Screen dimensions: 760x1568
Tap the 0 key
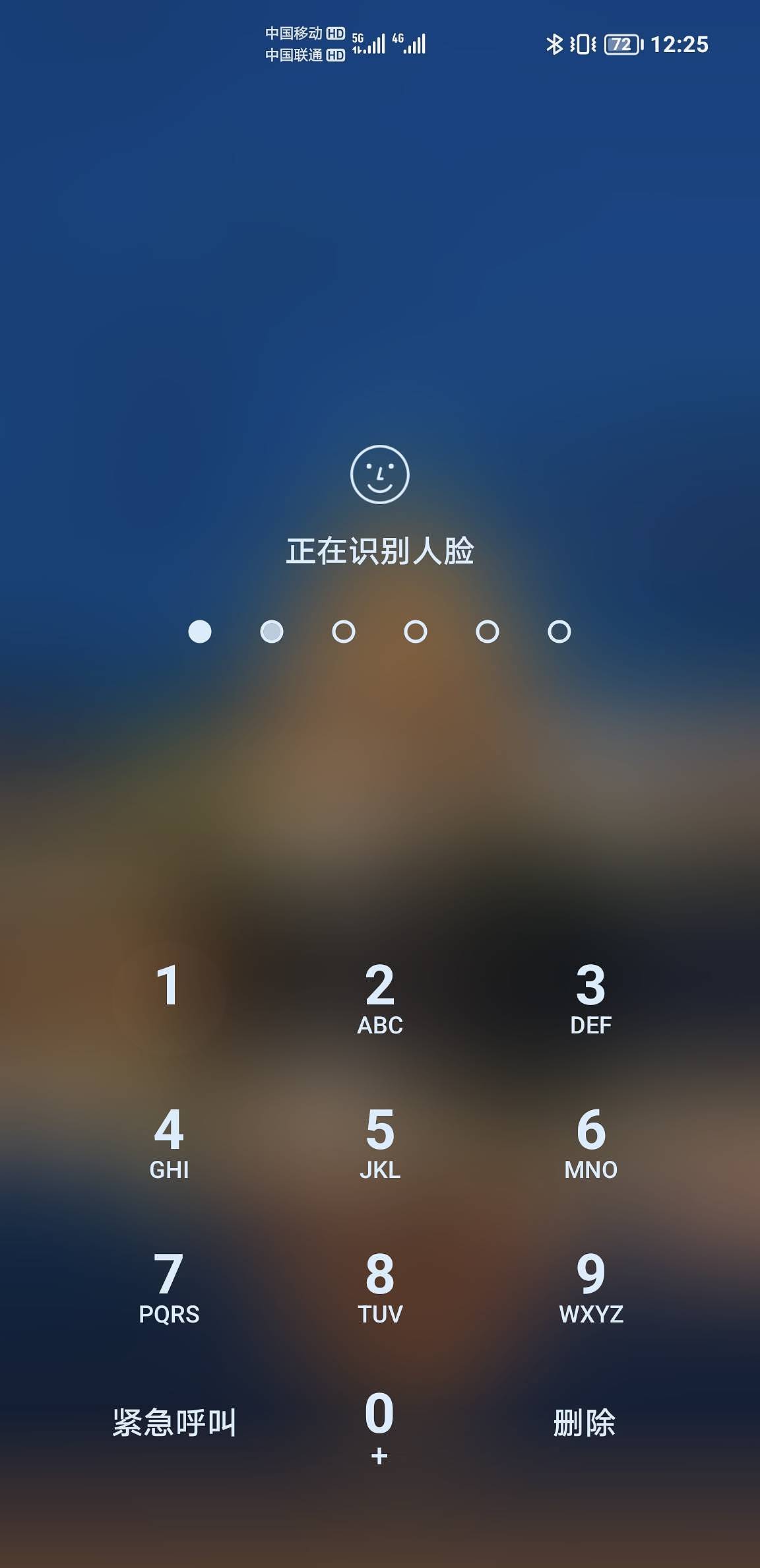(x=380, y=1427)
